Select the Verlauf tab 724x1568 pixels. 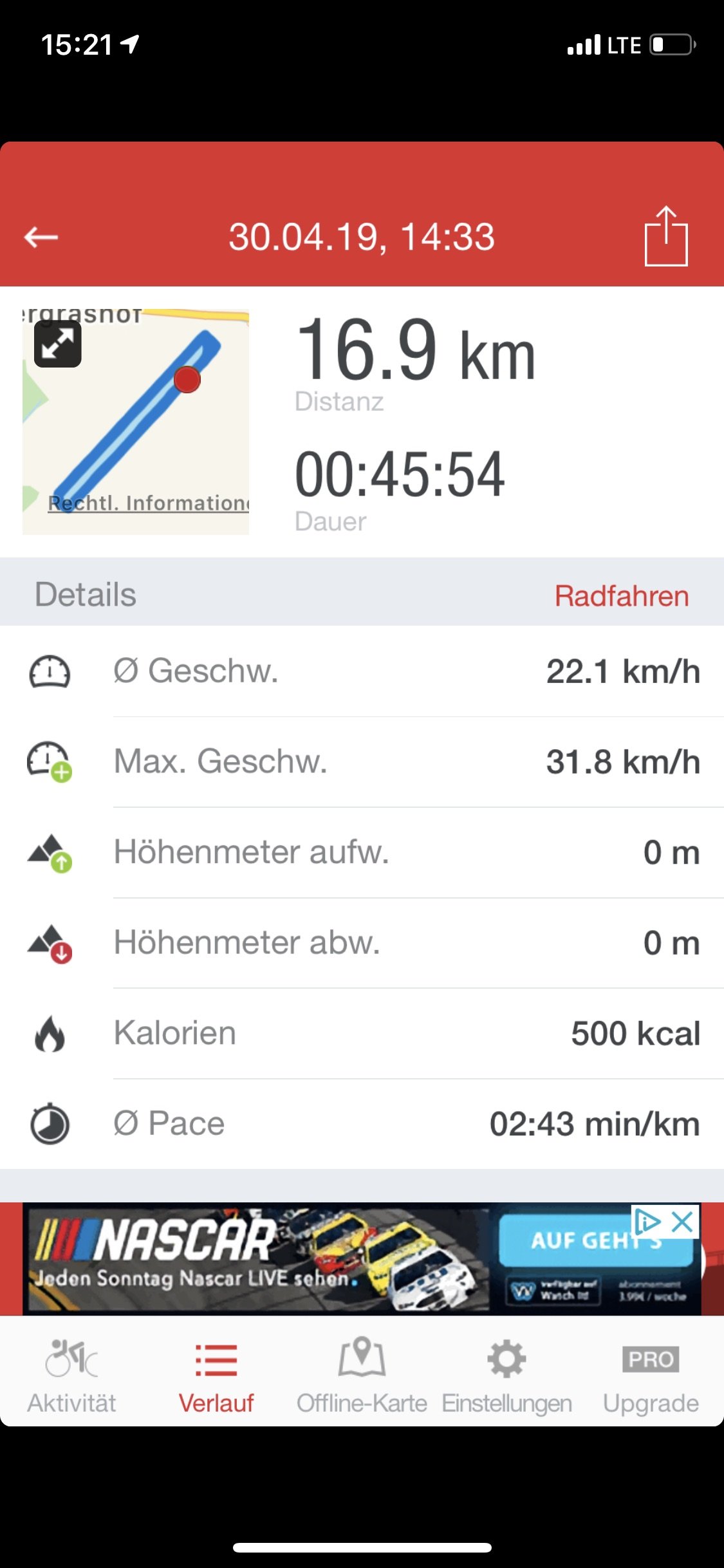(x=216, y=1376)
